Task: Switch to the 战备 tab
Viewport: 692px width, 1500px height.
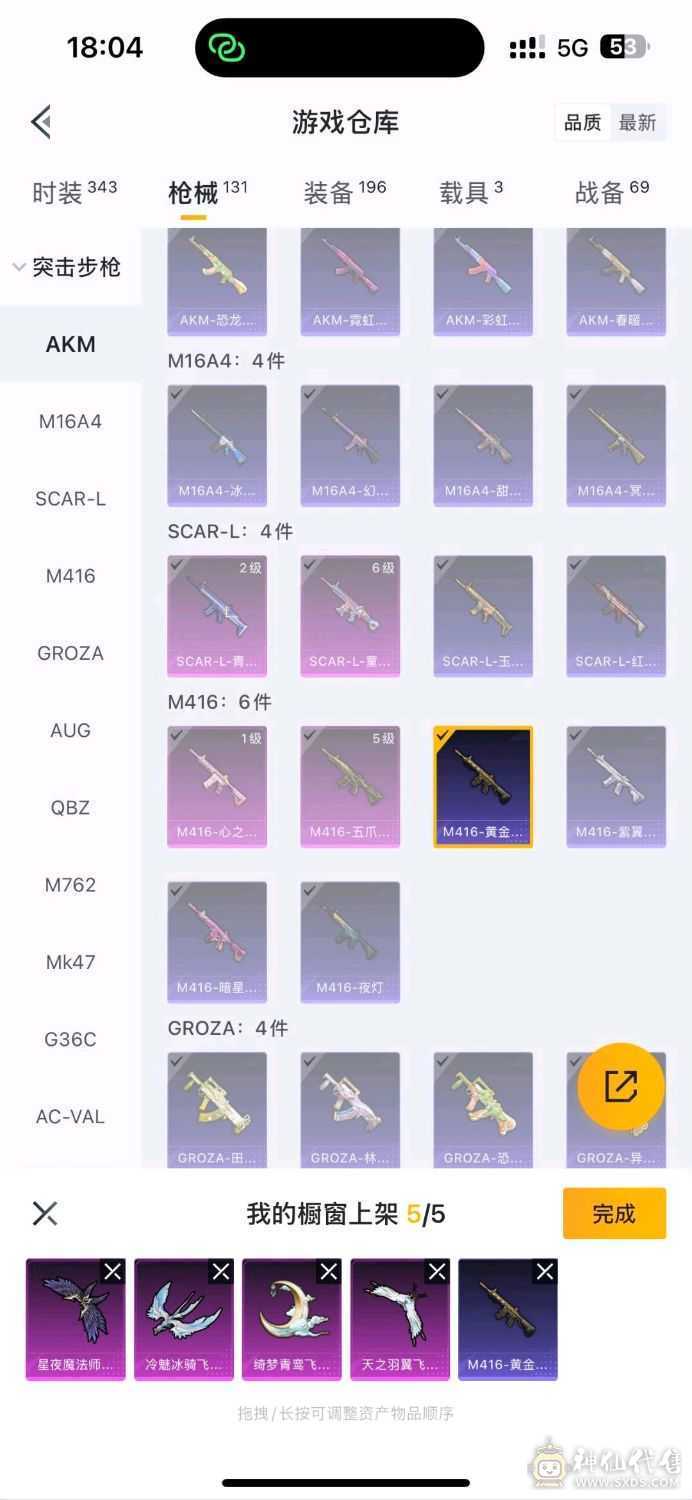Action: [611, 191]
